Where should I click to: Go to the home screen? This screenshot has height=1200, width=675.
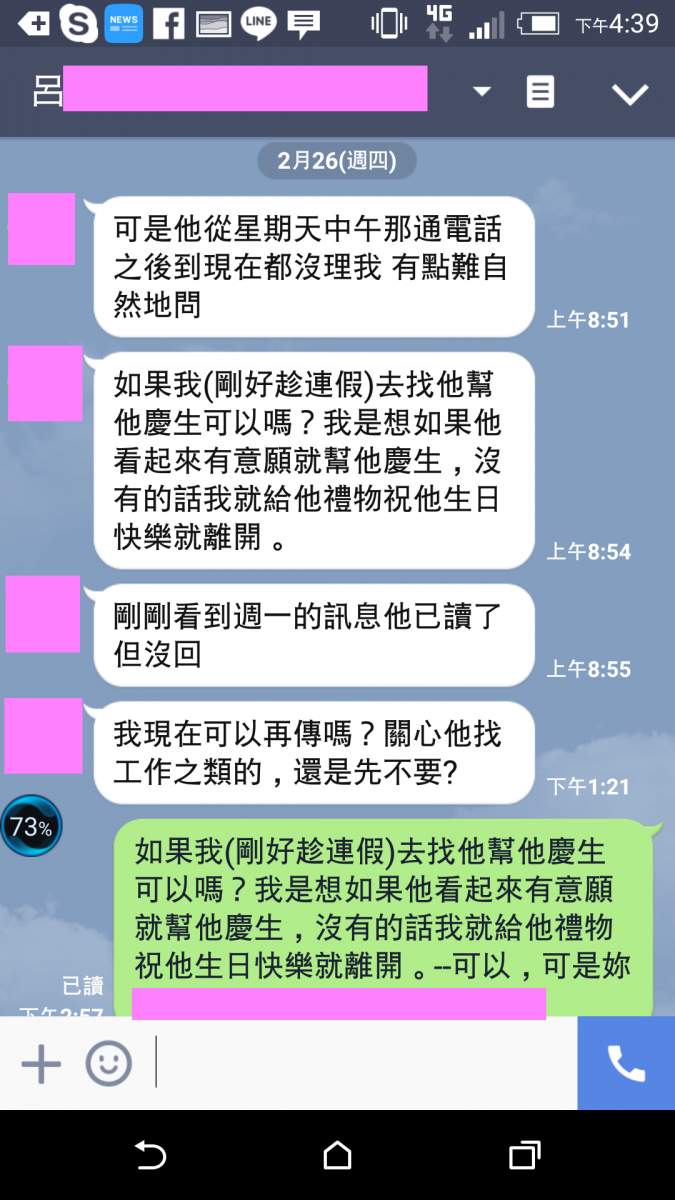(x=337, y=1156)
